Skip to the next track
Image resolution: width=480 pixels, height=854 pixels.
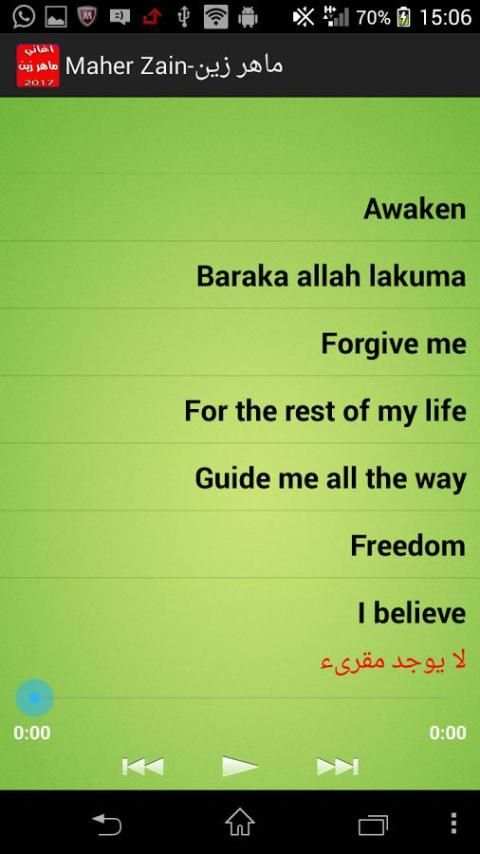pos(337,766)
